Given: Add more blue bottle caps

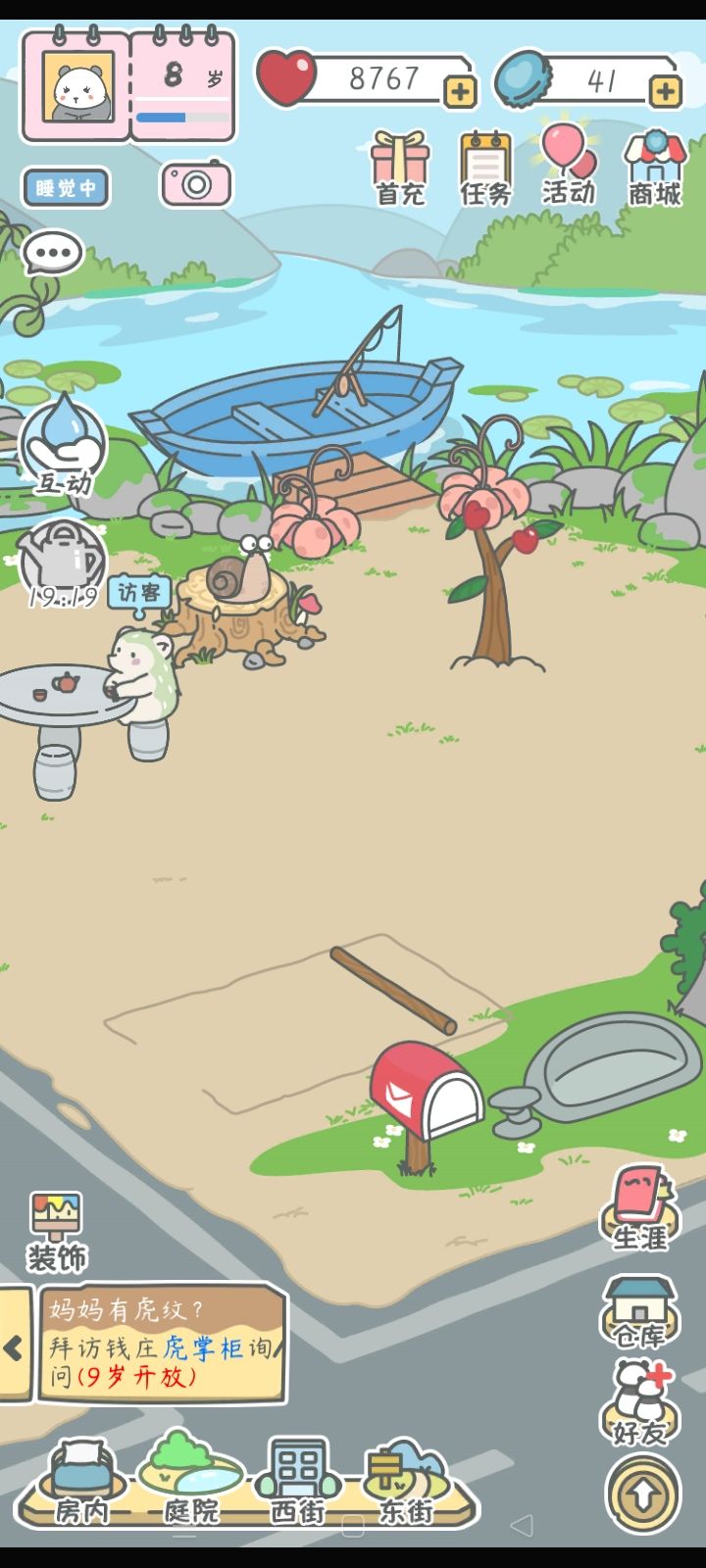Looking at the screenshot, I should 665,92.
